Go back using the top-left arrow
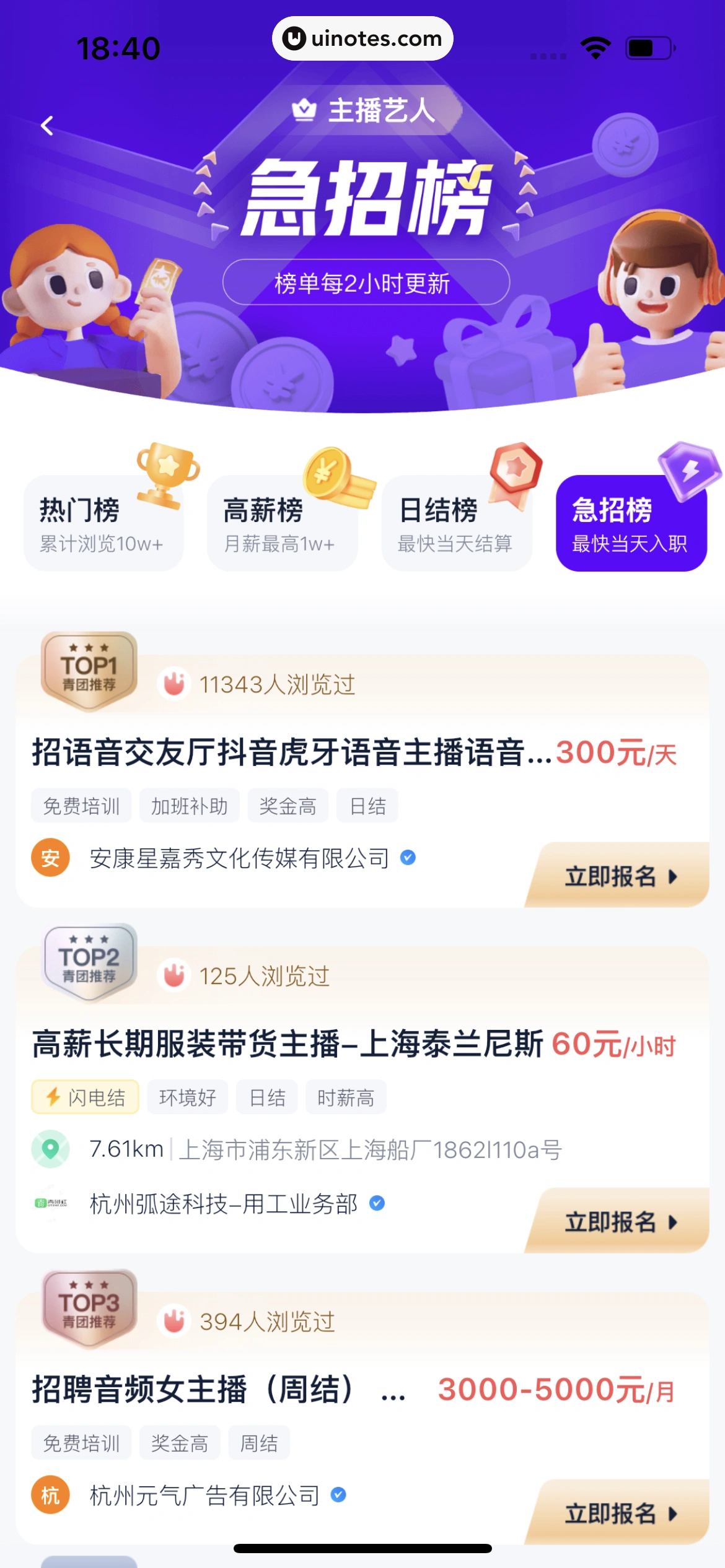 [x=47, y=126]
